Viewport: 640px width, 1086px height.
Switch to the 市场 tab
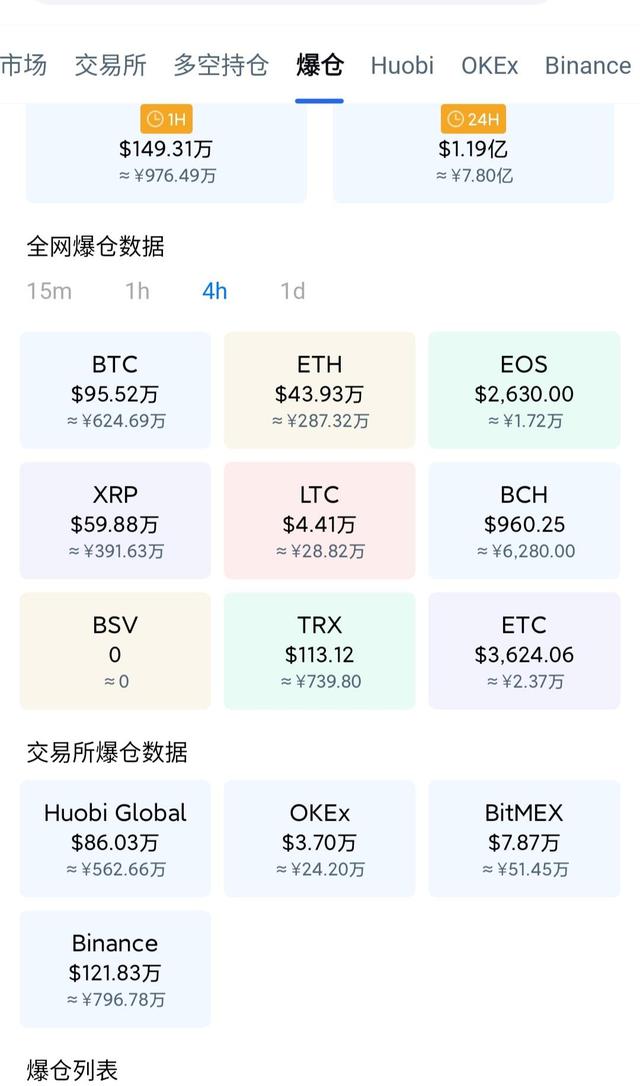point(22,66)
